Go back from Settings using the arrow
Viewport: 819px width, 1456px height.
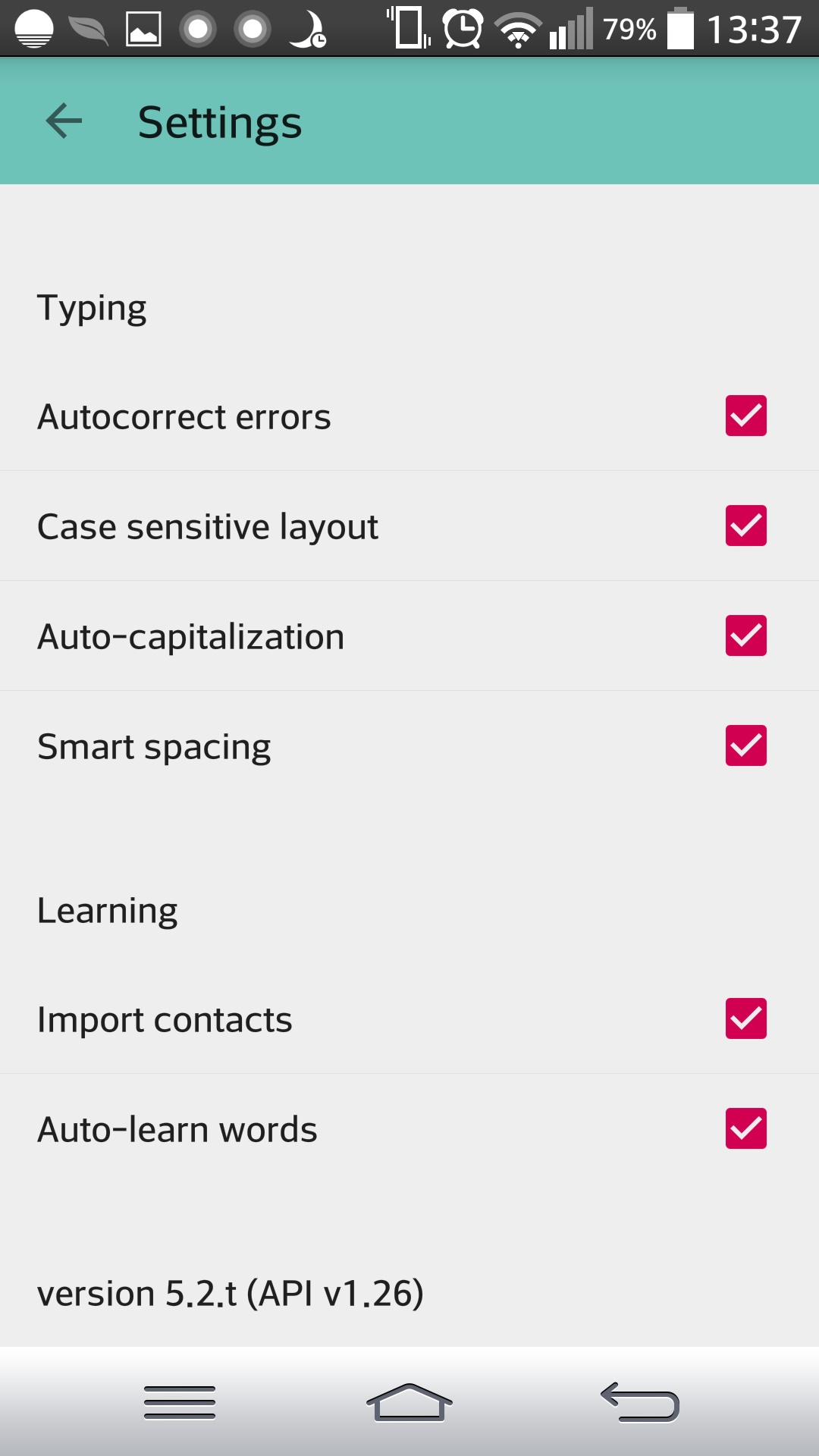tap(64, 121)
